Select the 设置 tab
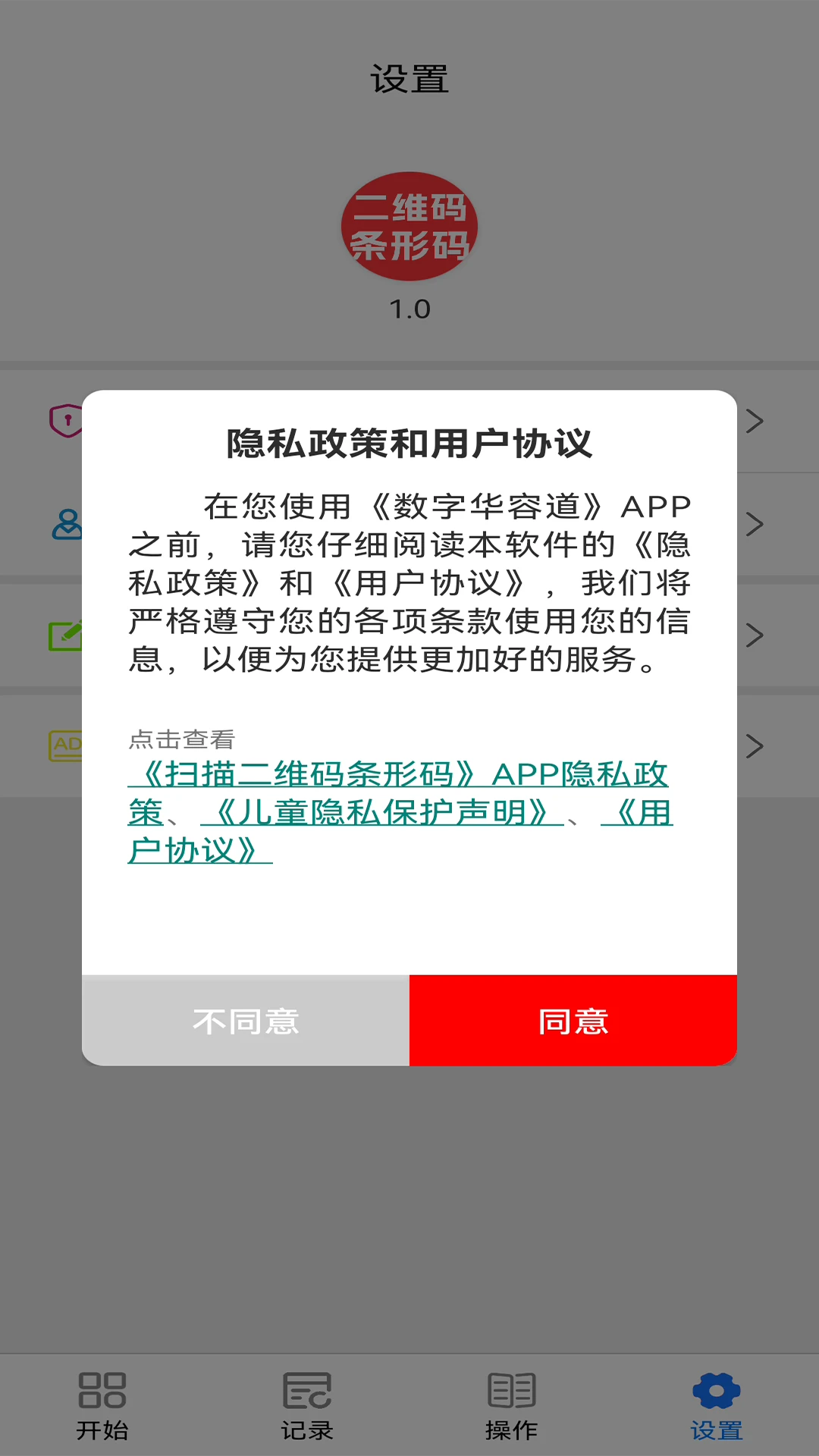 (716, 1405)
